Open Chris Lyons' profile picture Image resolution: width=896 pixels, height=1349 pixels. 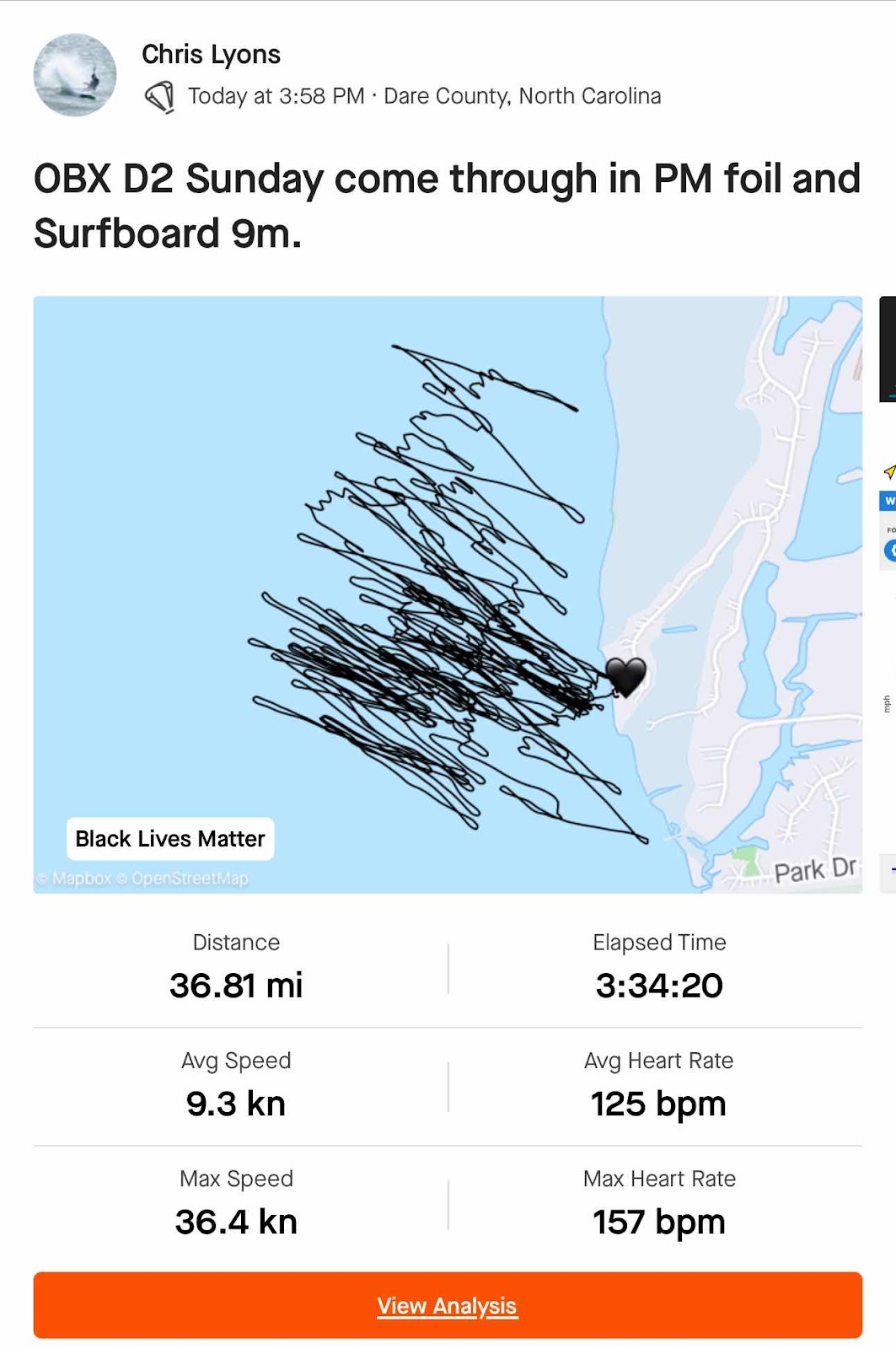pyautogui.click(x=75, y=75)
